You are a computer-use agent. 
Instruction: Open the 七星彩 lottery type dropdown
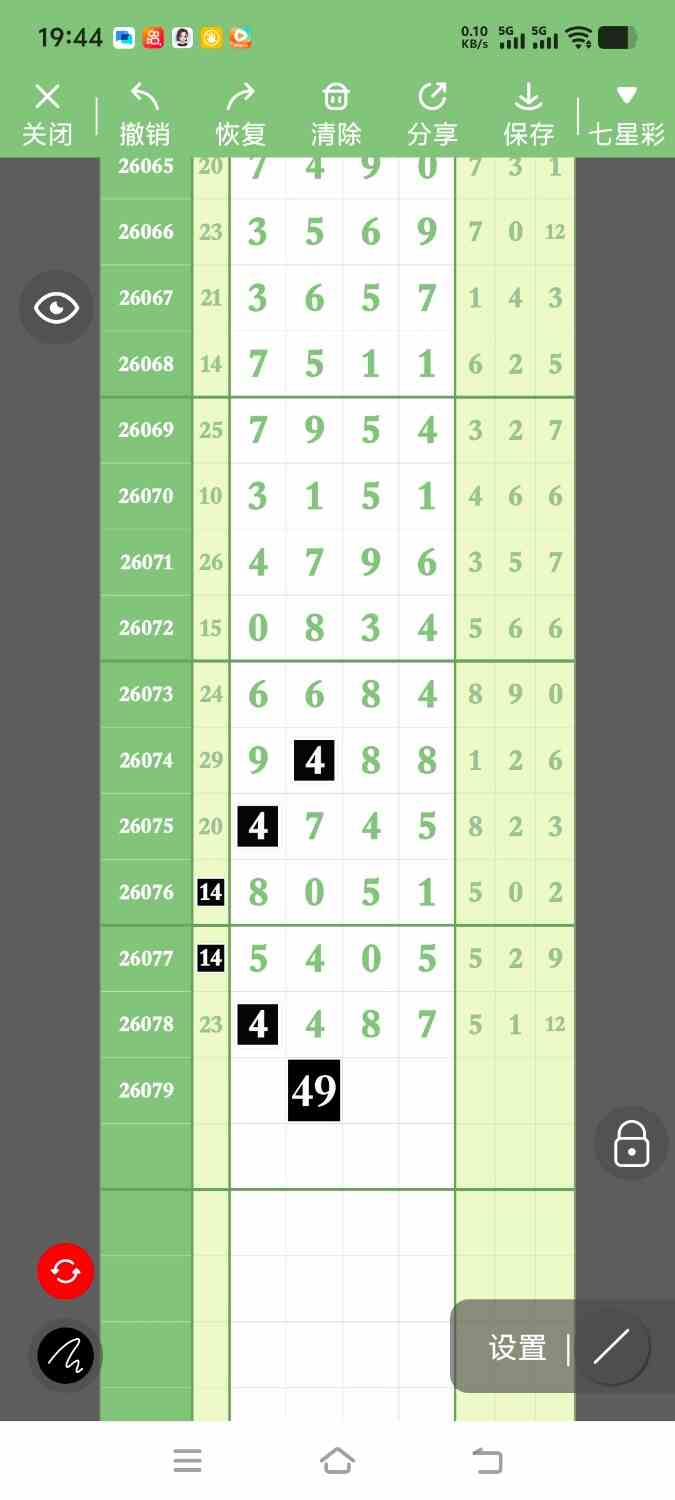coord(627,115)
